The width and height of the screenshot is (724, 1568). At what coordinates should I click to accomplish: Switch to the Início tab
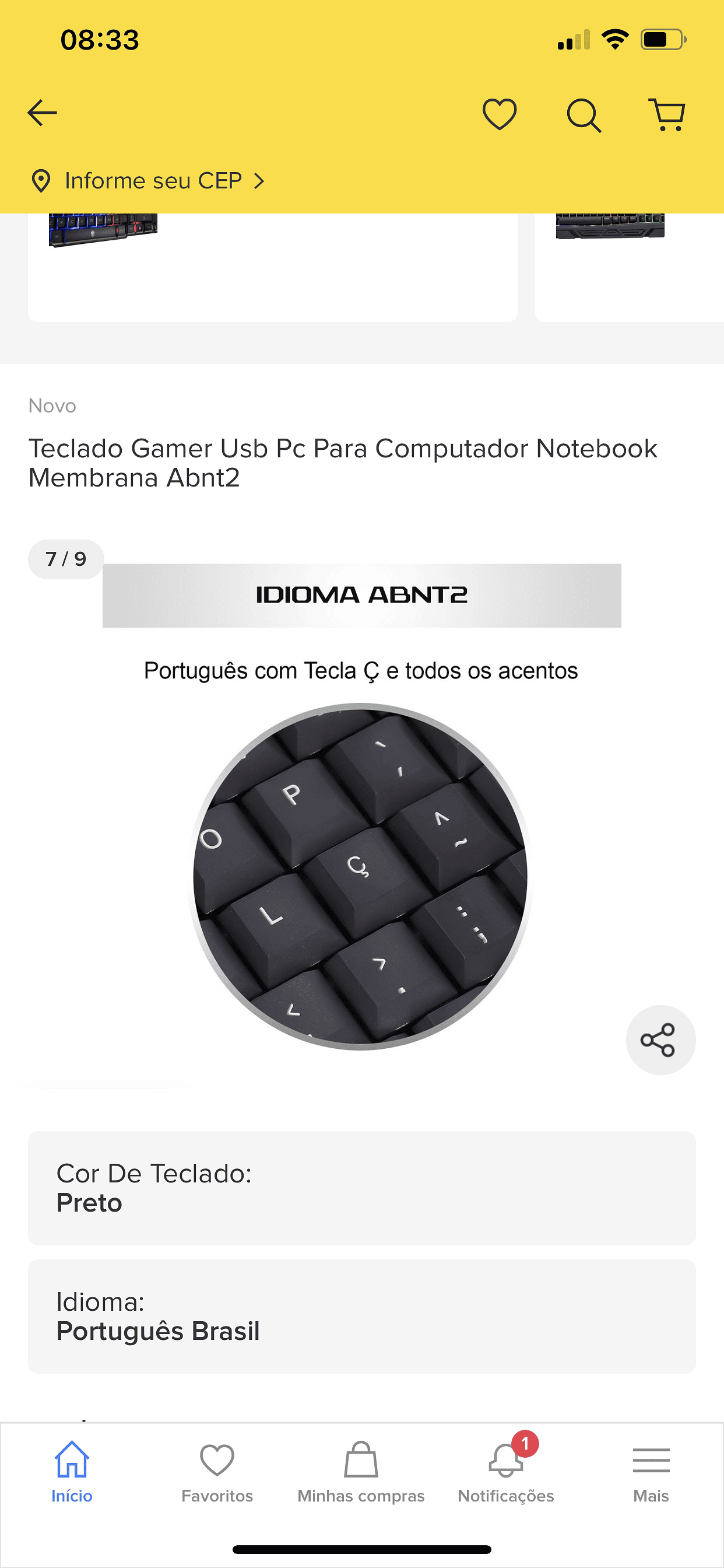(72, 1471)
